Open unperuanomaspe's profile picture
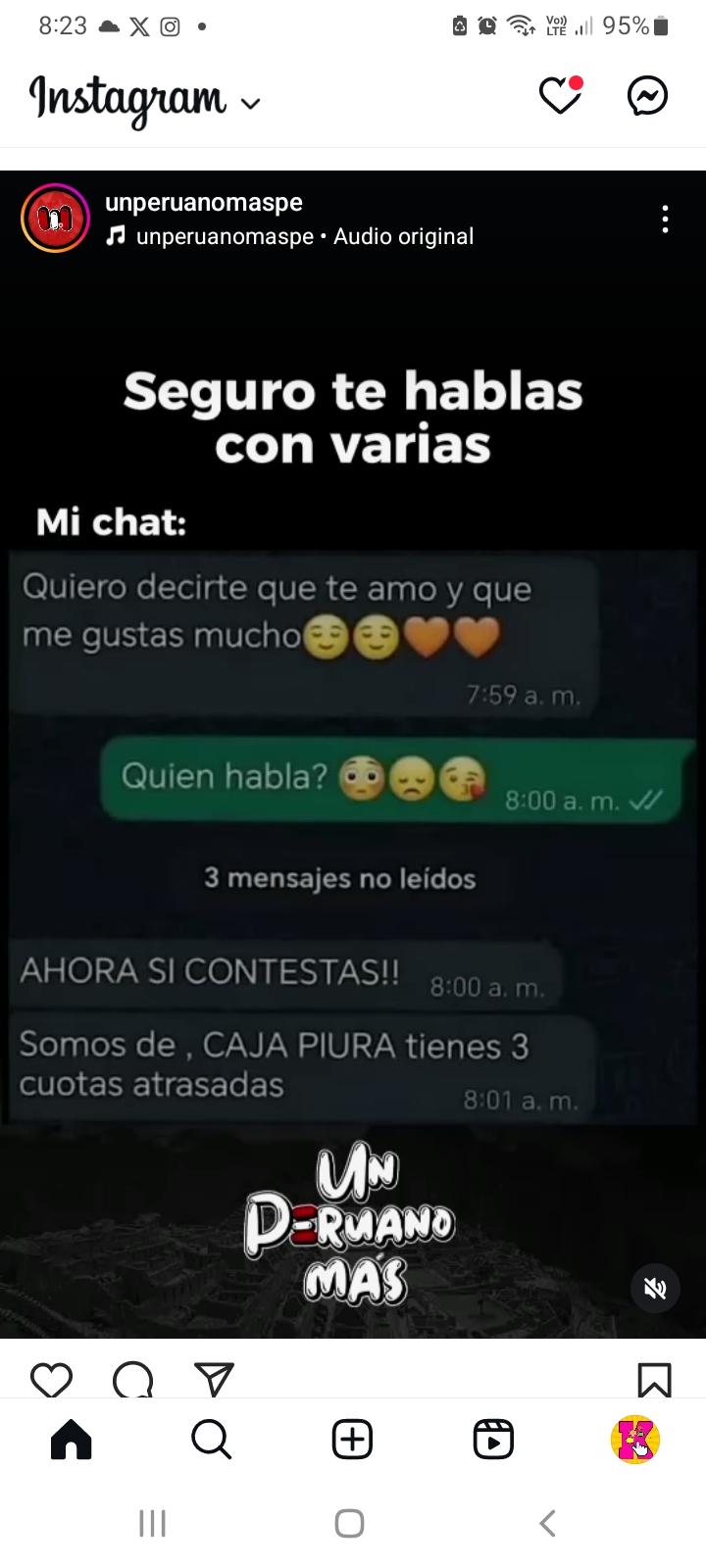Image resolution: width=706 pixels, height=1568 pixels. 56,218
